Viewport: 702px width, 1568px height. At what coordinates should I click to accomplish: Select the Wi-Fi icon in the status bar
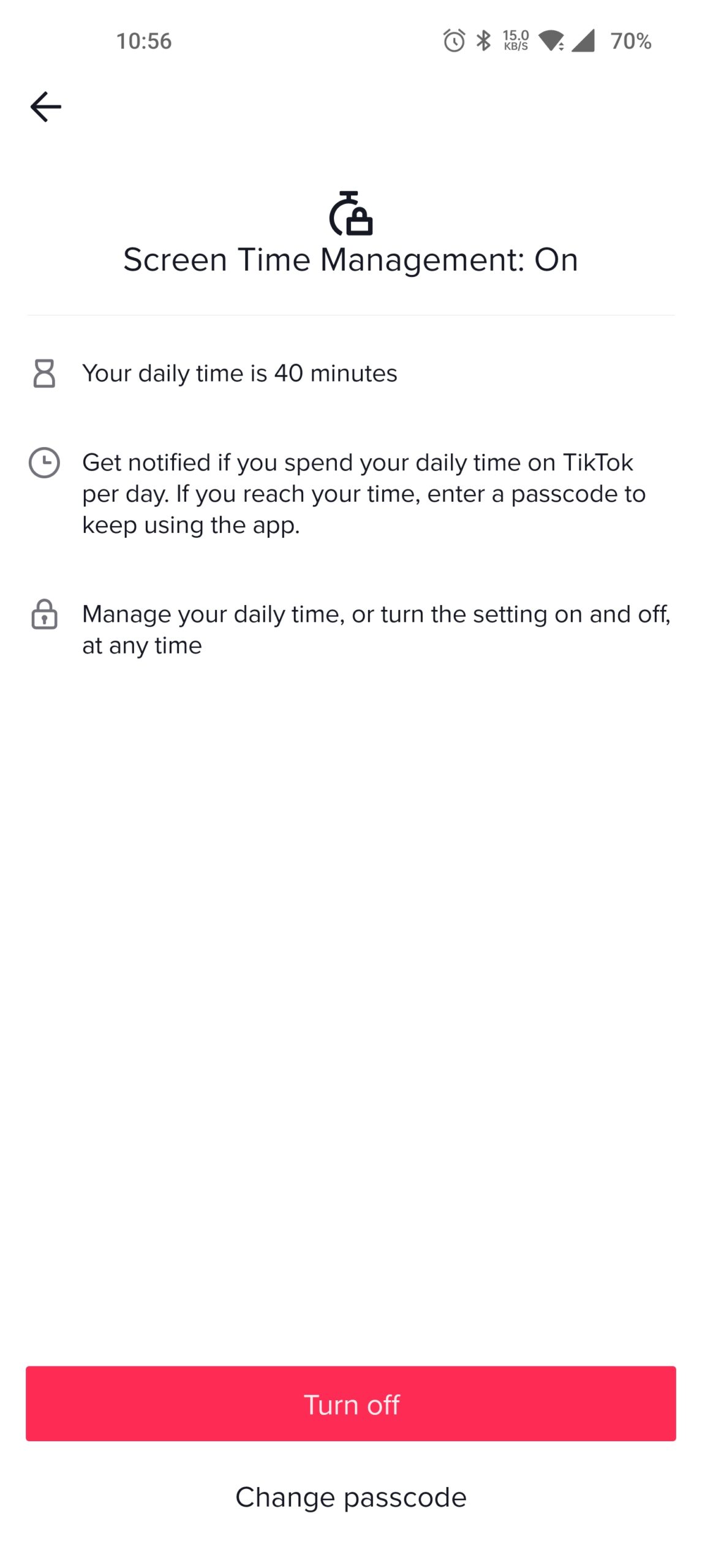coord(550,41)
